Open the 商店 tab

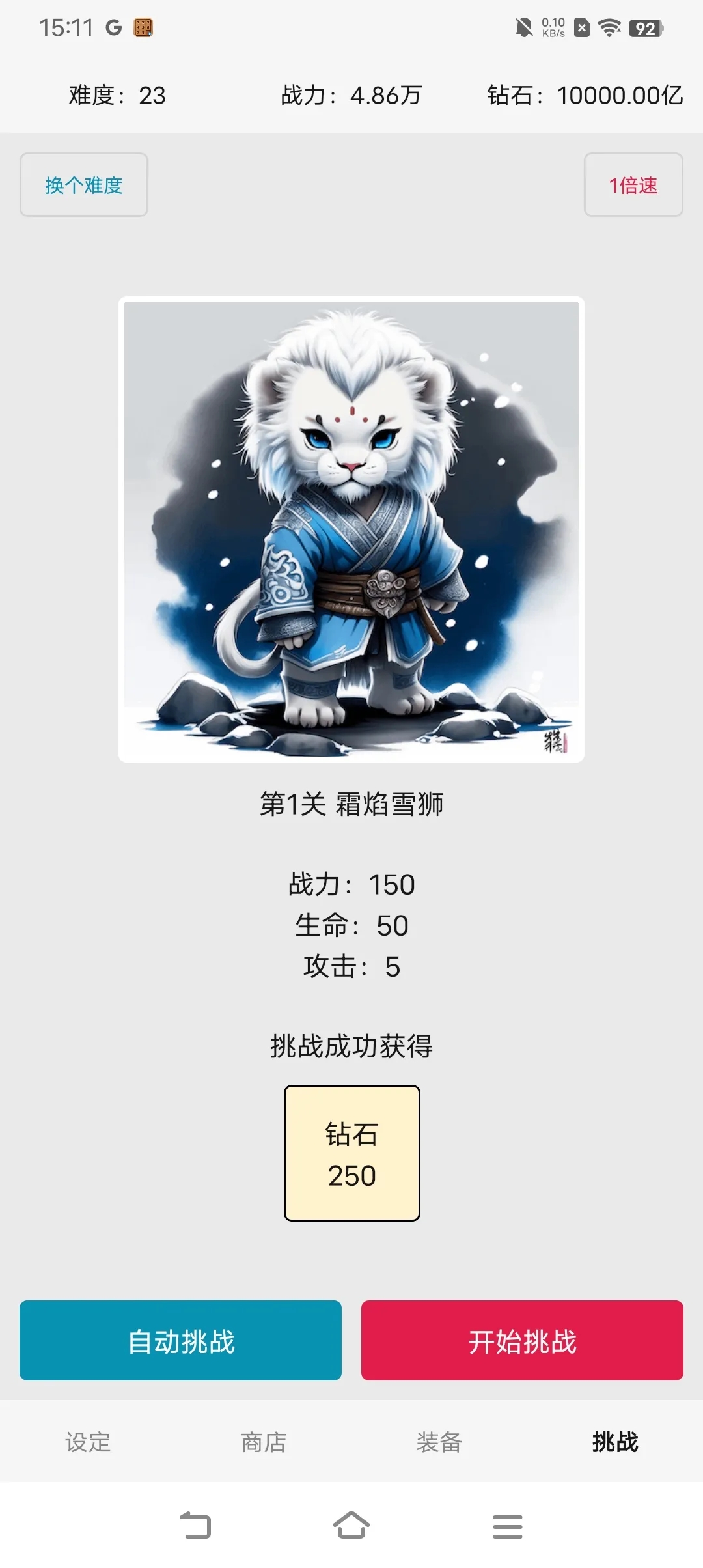(264, 1442)
